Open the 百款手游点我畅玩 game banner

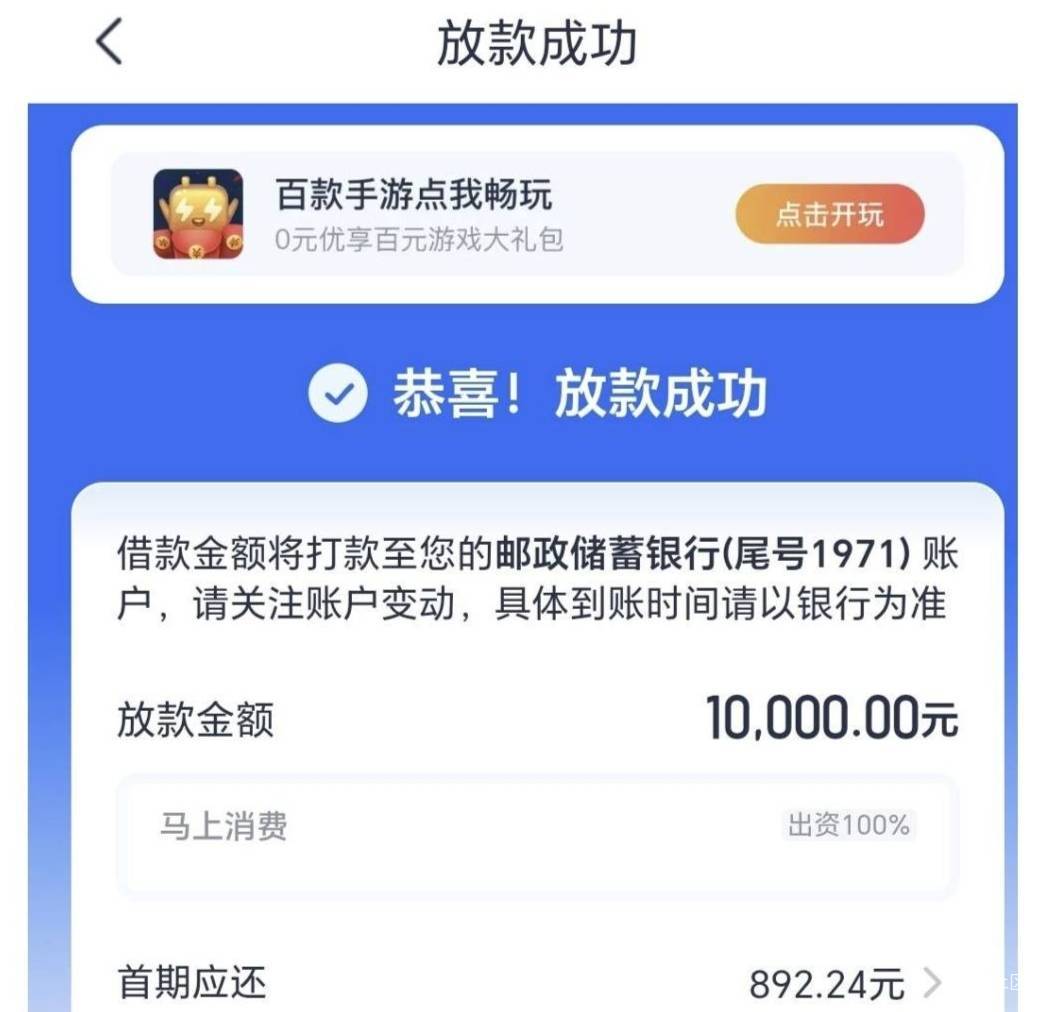[537, 214]
